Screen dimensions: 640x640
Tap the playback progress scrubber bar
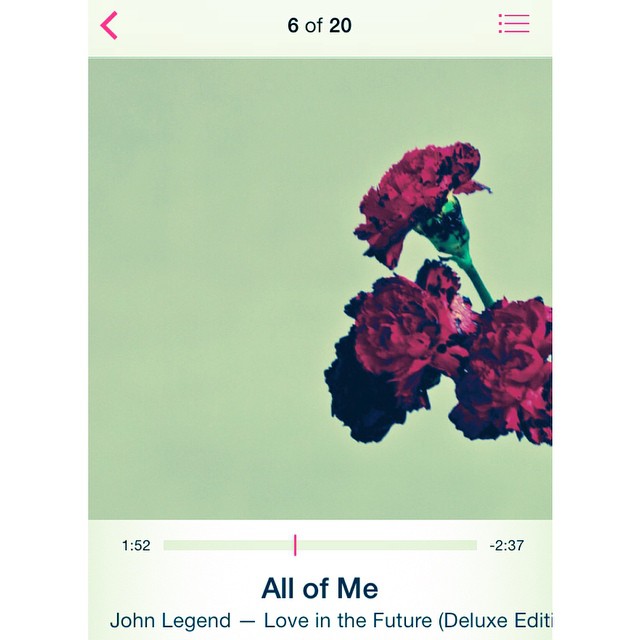click(320, 545)
